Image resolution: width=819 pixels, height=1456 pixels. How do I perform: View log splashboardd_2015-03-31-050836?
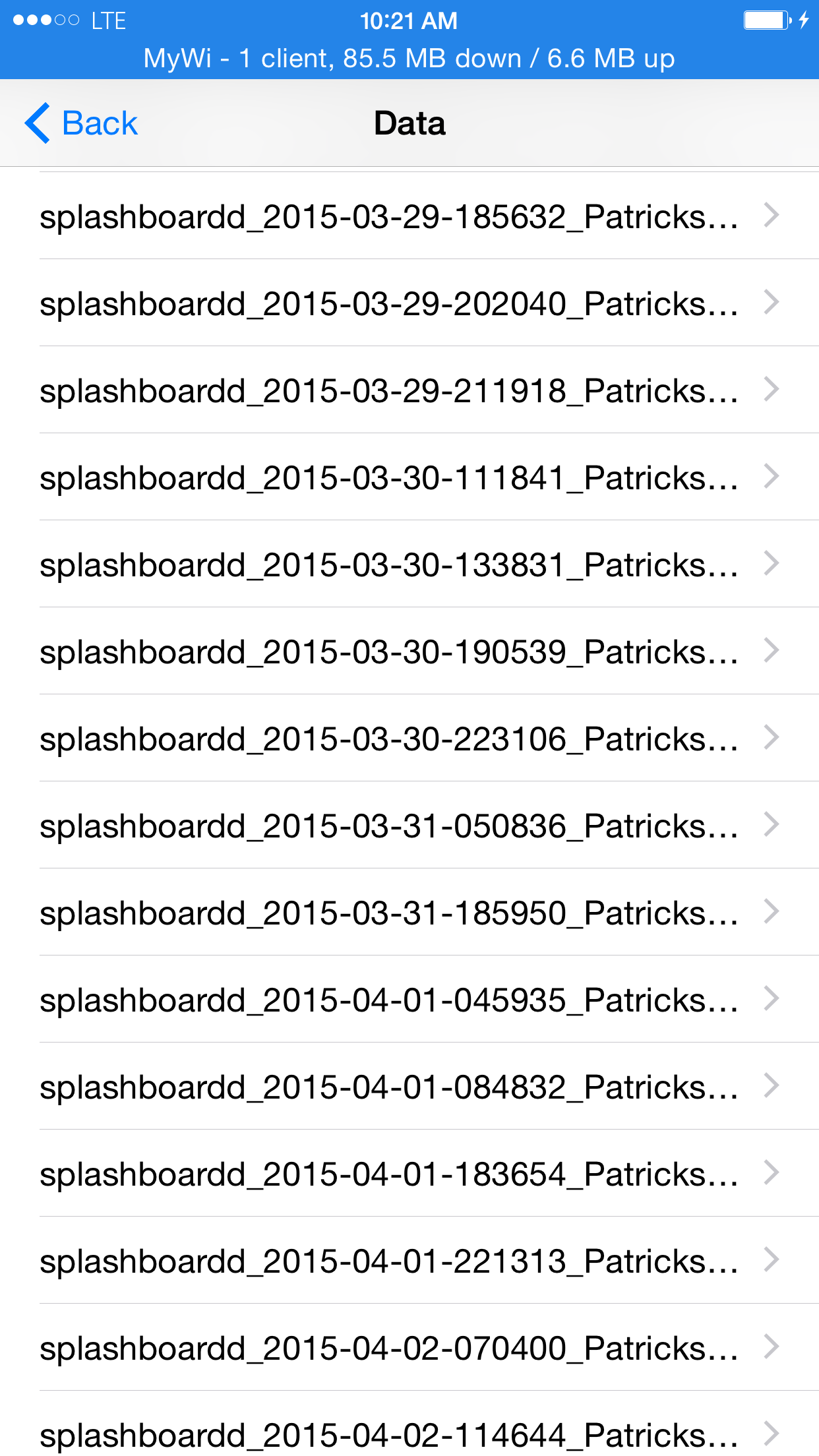(x=409, y=825)
